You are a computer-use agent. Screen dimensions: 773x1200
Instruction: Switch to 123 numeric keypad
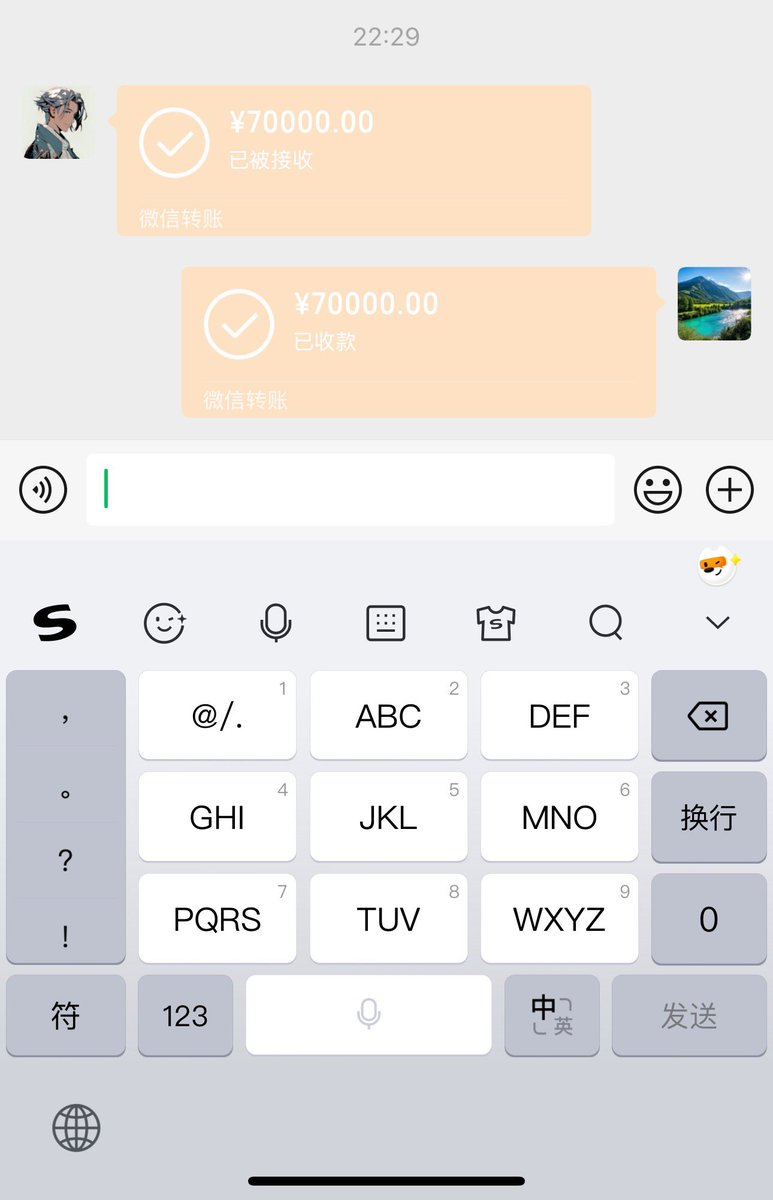coord(185,1016)
